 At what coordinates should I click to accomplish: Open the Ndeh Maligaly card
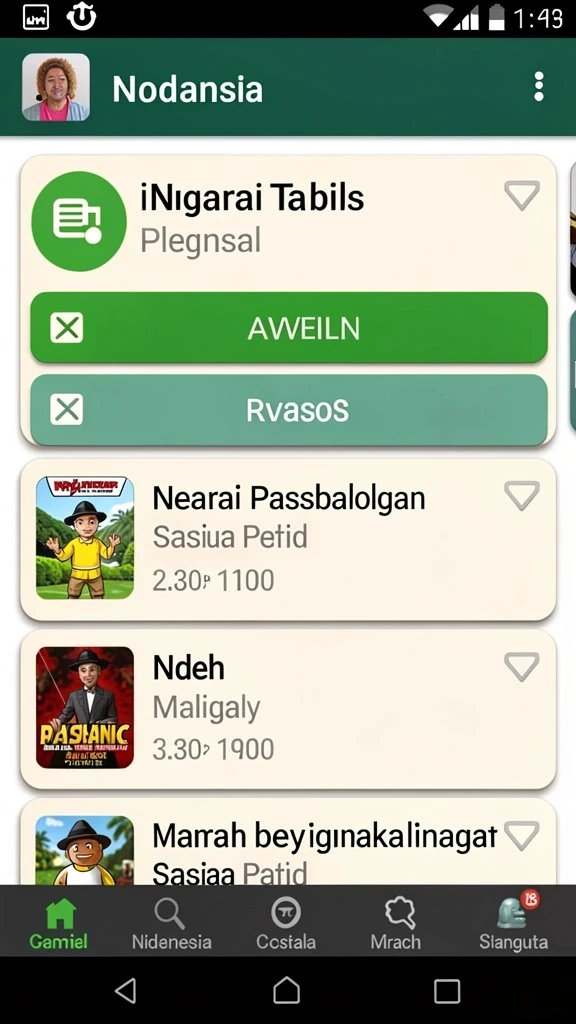pos(288,709)
